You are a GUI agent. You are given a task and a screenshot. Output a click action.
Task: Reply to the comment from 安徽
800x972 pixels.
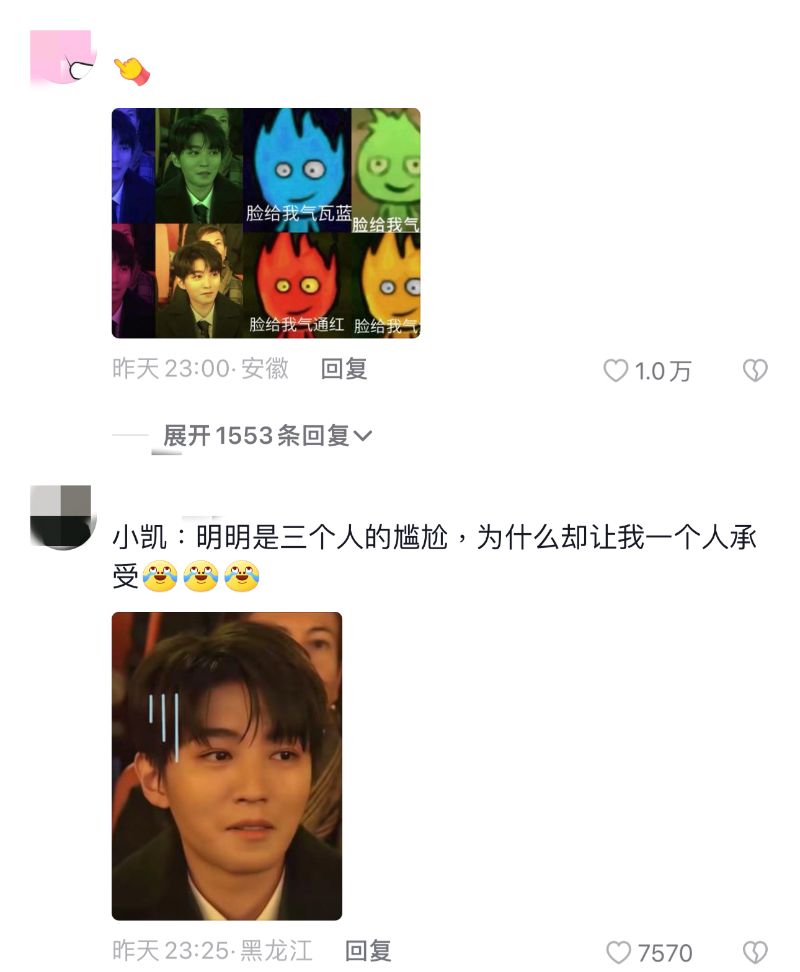coord(344,369)
